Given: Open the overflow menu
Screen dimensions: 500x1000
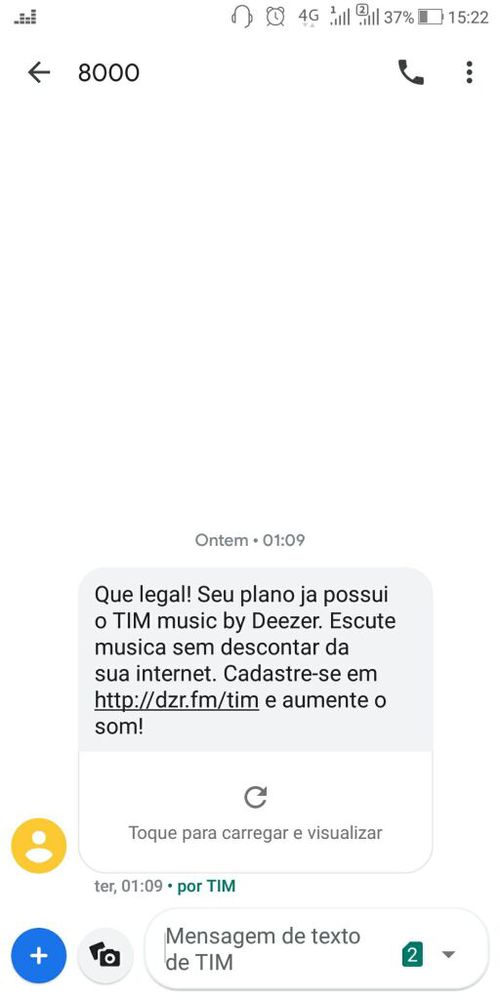Looking at the screenshot, I should pos(469,73).
